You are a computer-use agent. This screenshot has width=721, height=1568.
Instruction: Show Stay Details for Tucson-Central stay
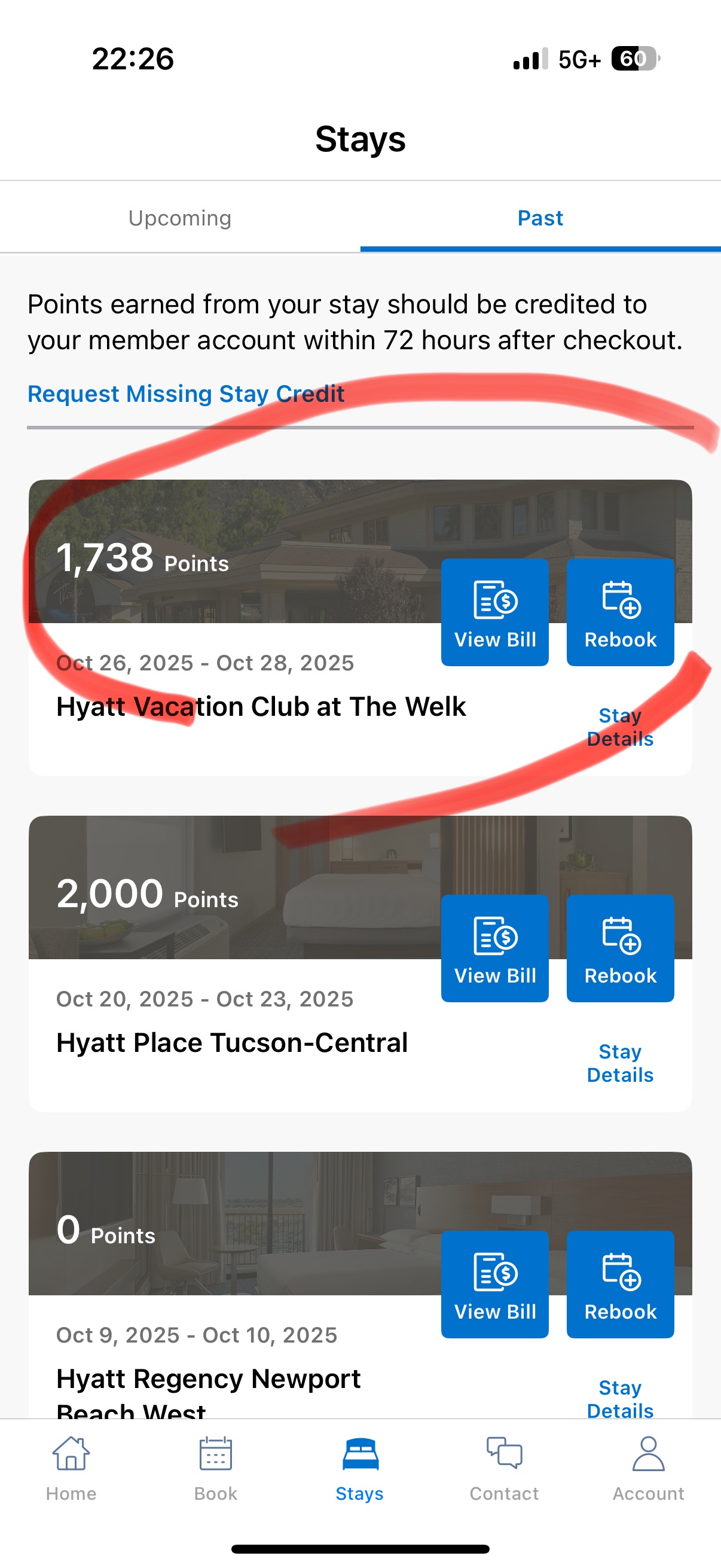[x=619, y=1063]
